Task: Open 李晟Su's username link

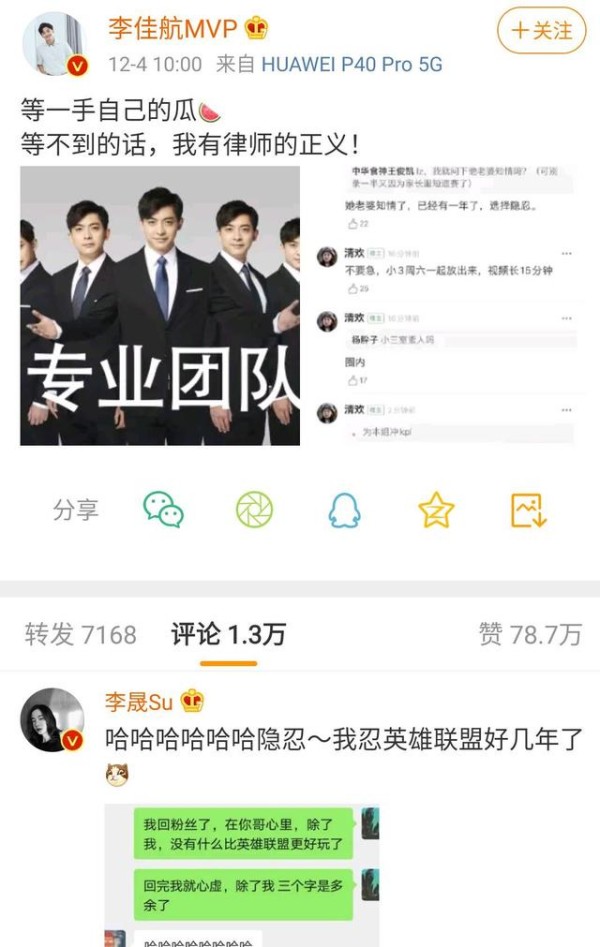Action: coord(140,701)
